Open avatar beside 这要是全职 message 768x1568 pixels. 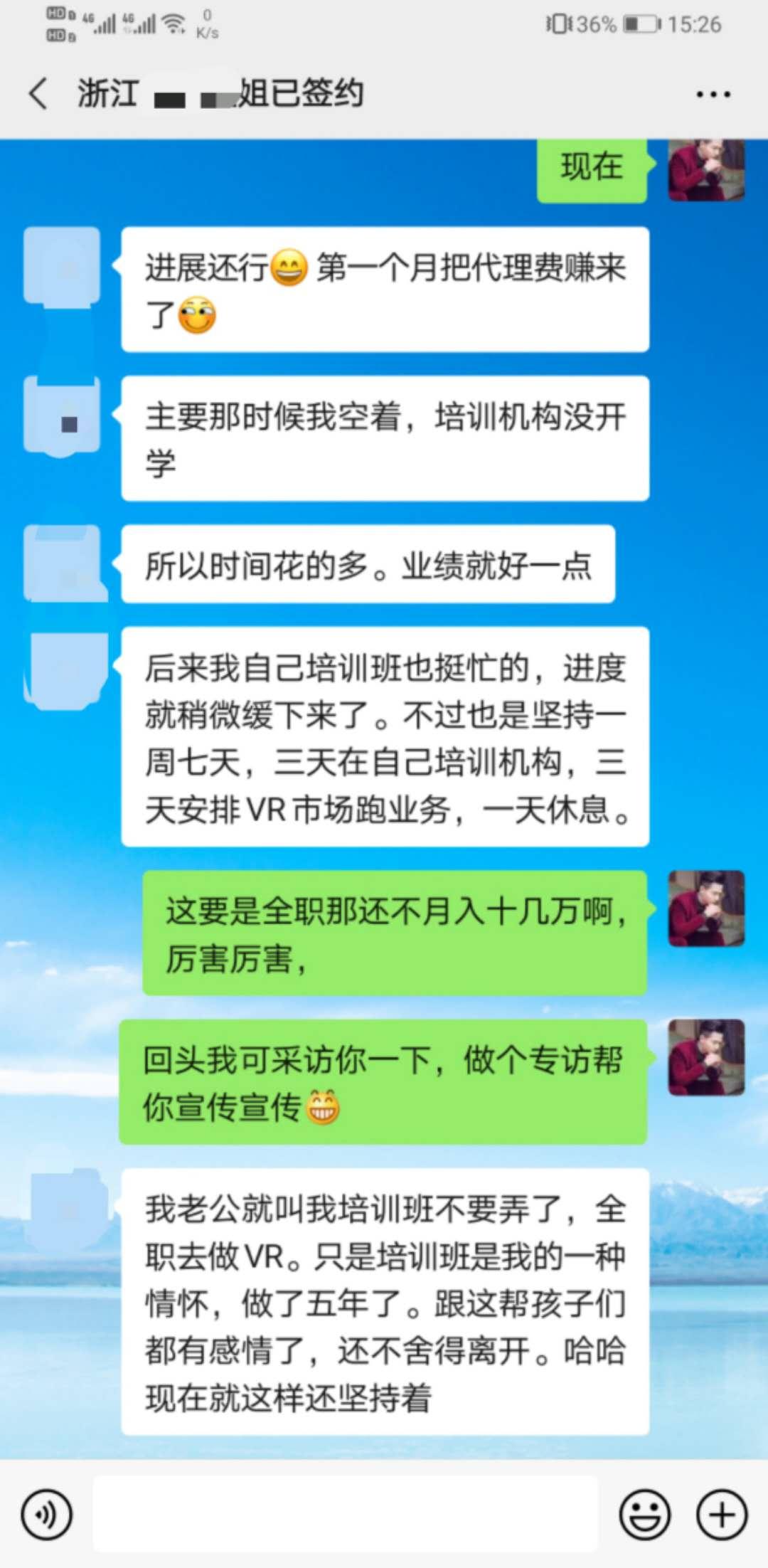(706, 909)
